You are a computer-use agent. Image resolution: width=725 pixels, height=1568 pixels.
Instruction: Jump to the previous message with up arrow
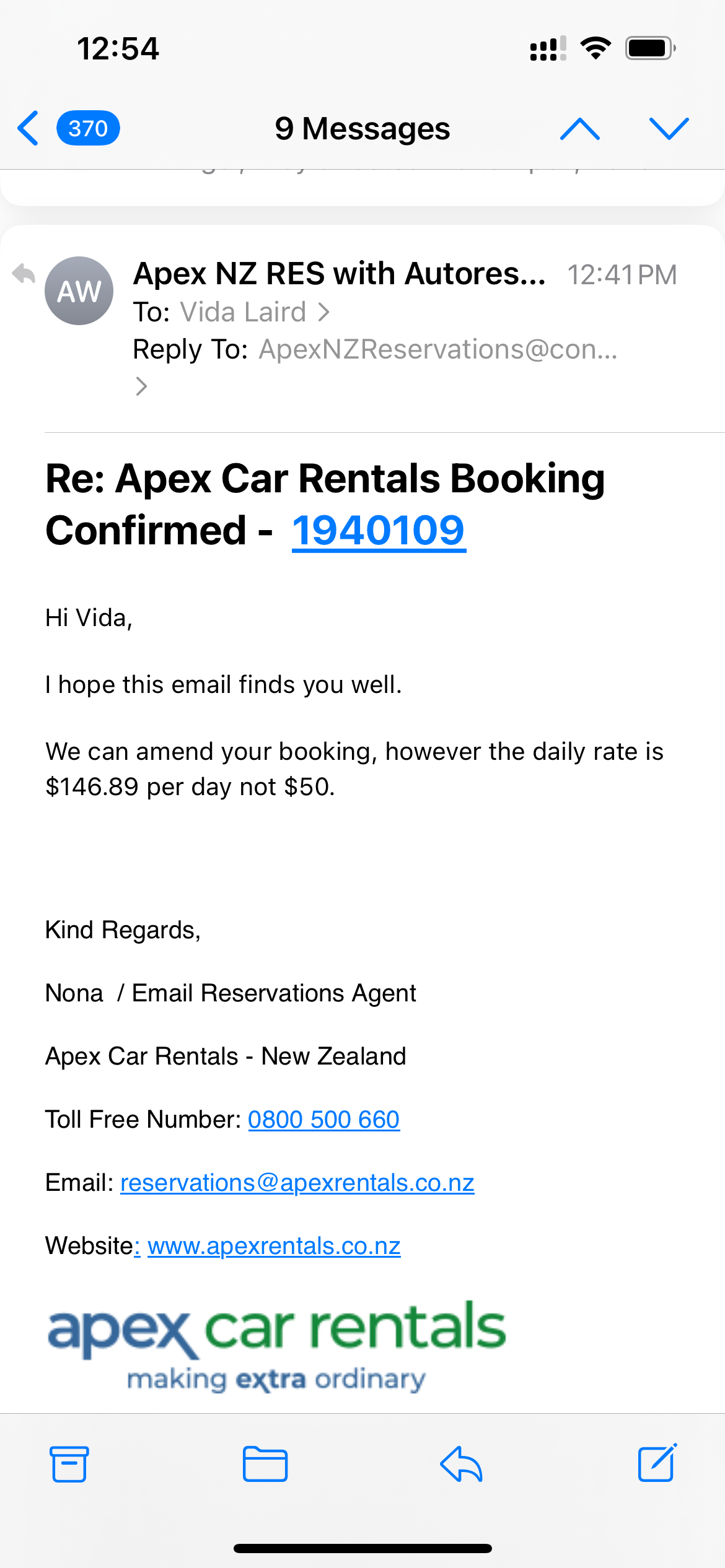coord(579,129)
